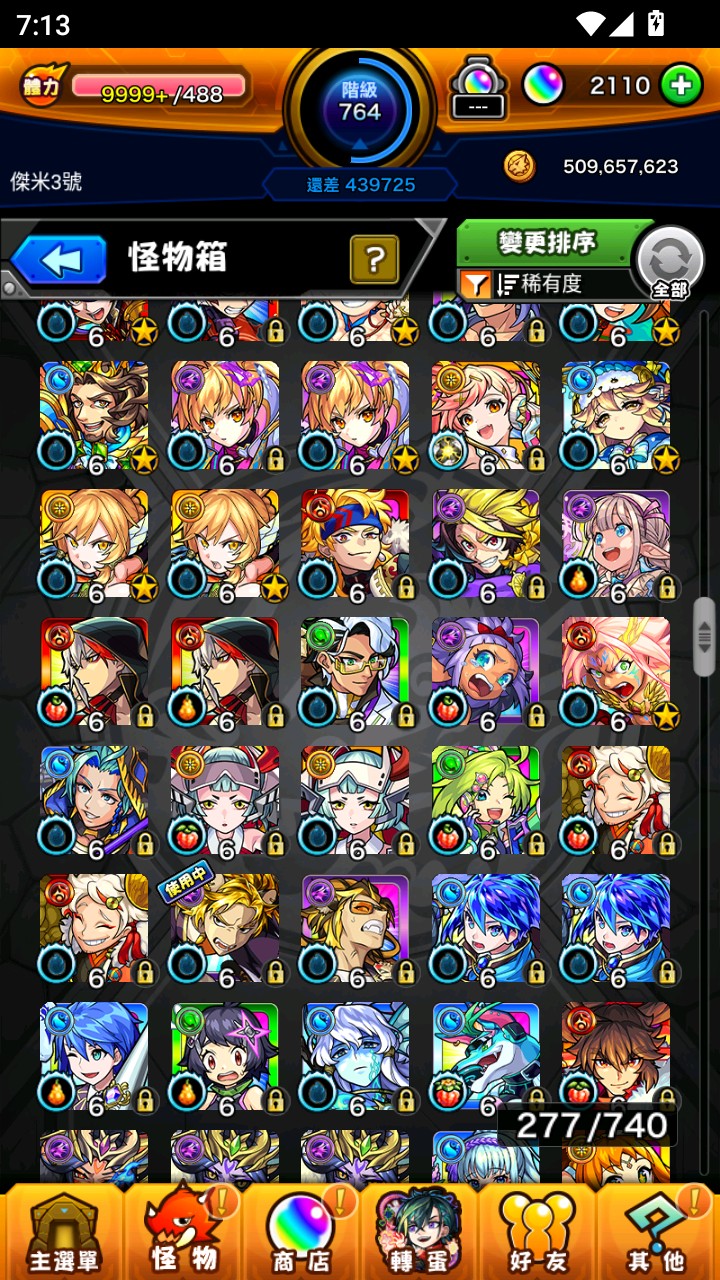Open the 怪物 tab
Viewport: 720px width, 1280px height.
point(184,1232)
